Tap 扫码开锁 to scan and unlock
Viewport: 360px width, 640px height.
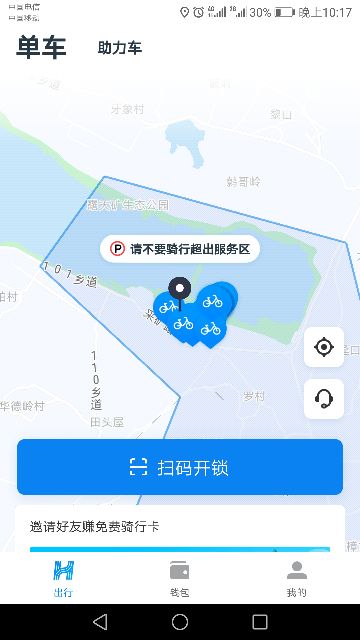pos(180,467)
